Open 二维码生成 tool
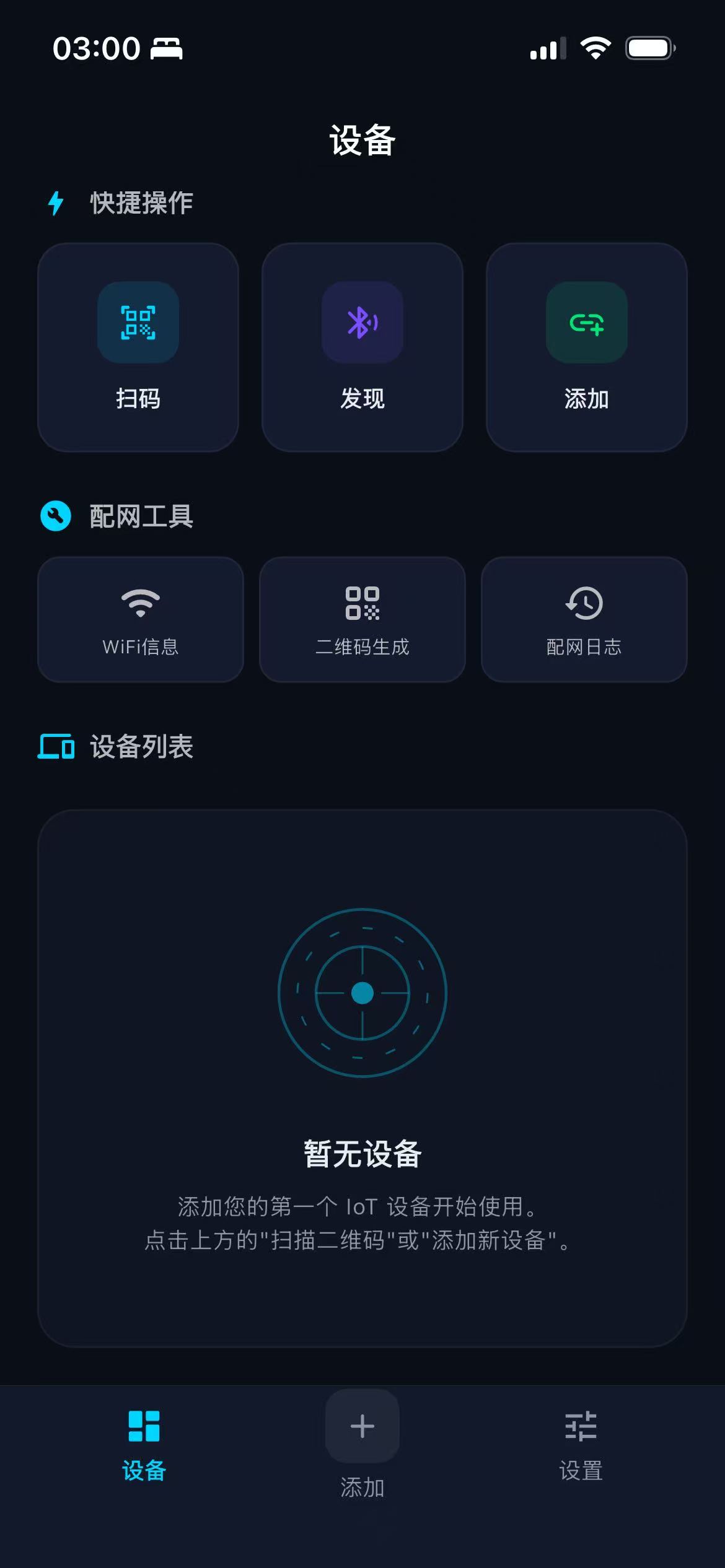The height and width of the screenshot is (1568, 725). click(362, 619)
